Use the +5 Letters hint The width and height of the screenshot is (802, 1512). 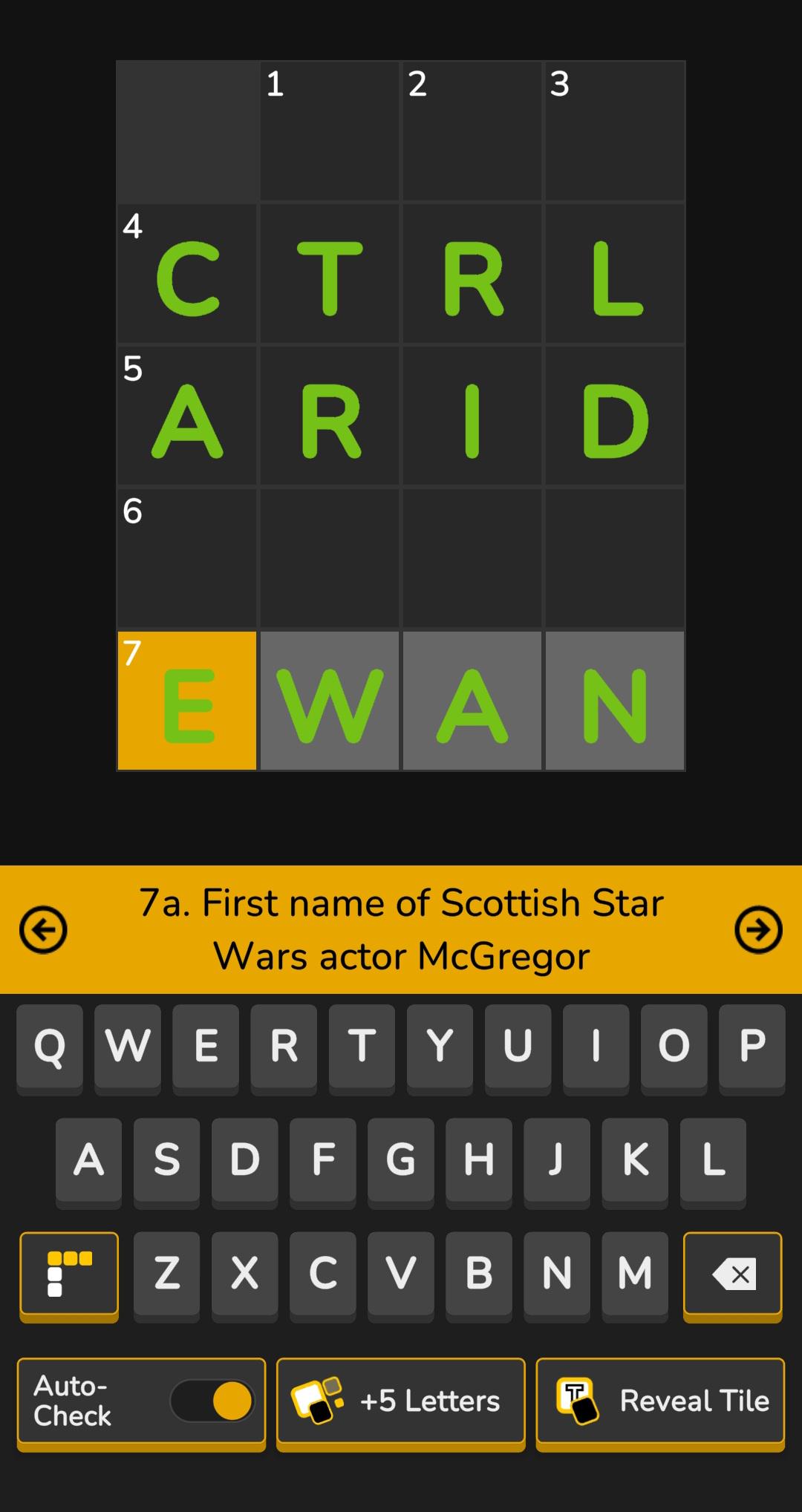400,1401
